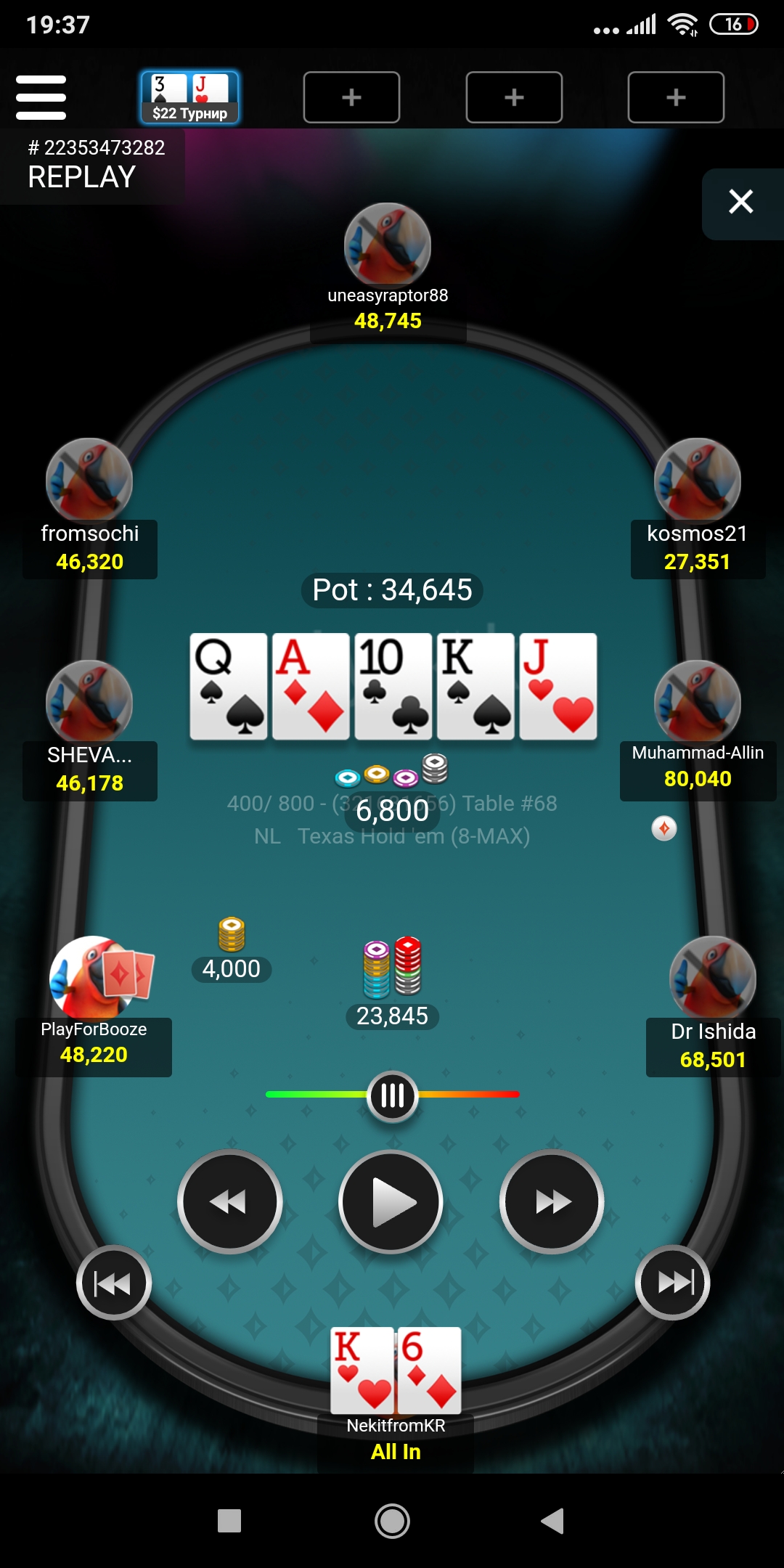Tap the system back button
Screen dimensions: 784x1568
point(552,1521)
